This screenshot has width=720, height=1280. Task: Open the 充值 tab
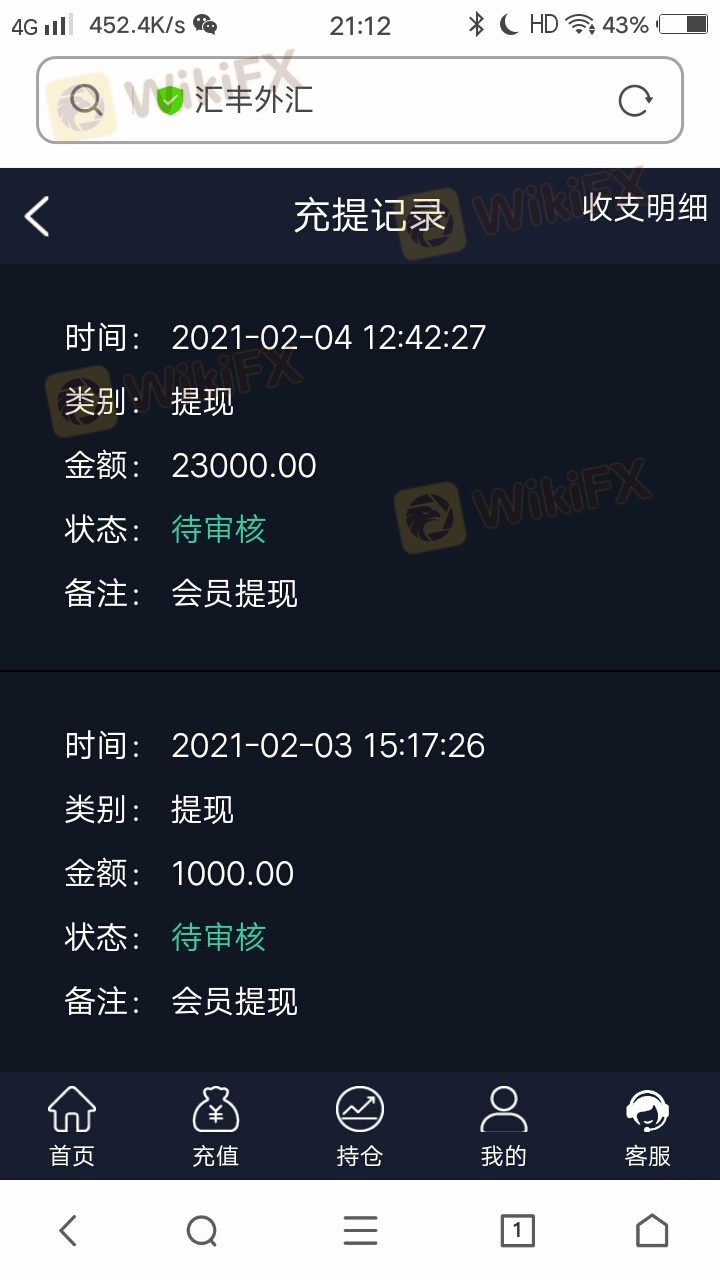tap(216, 1127)
